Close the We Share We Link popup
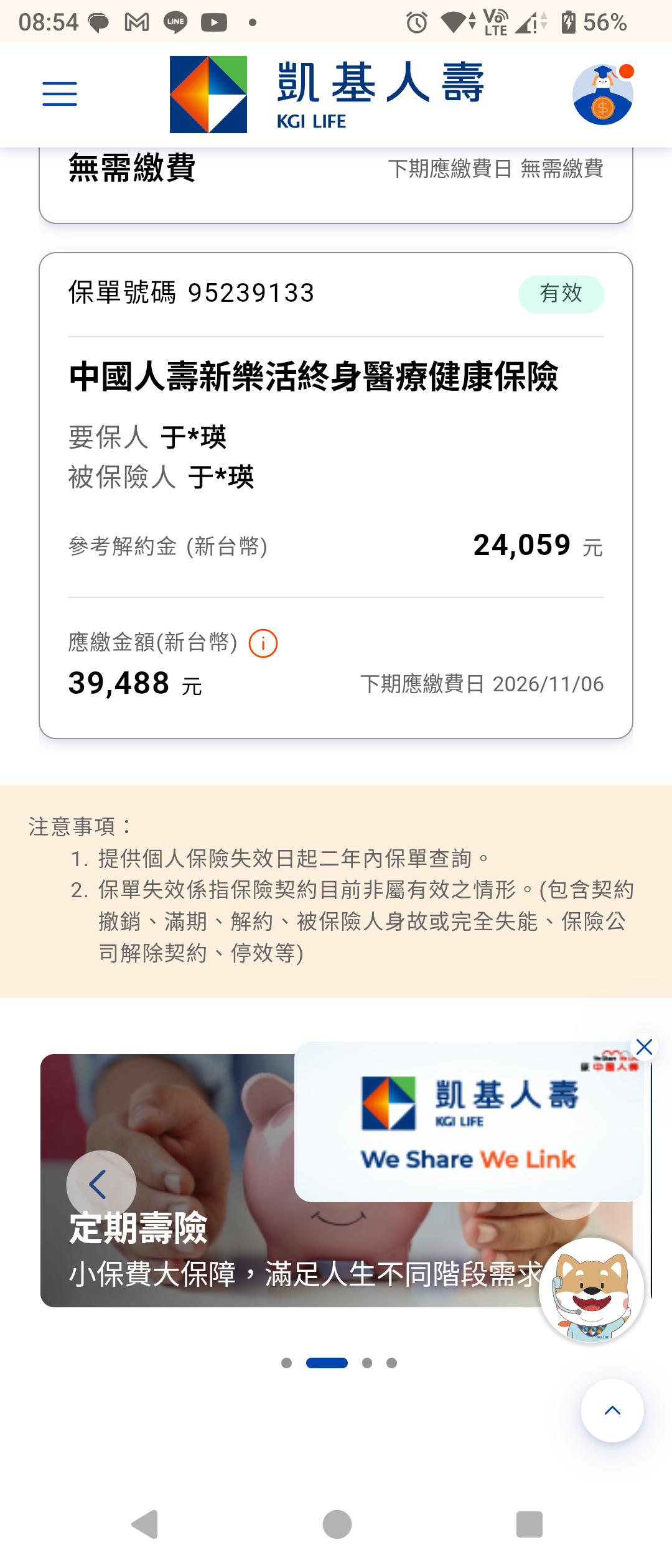 click(x=644, y=1047)
